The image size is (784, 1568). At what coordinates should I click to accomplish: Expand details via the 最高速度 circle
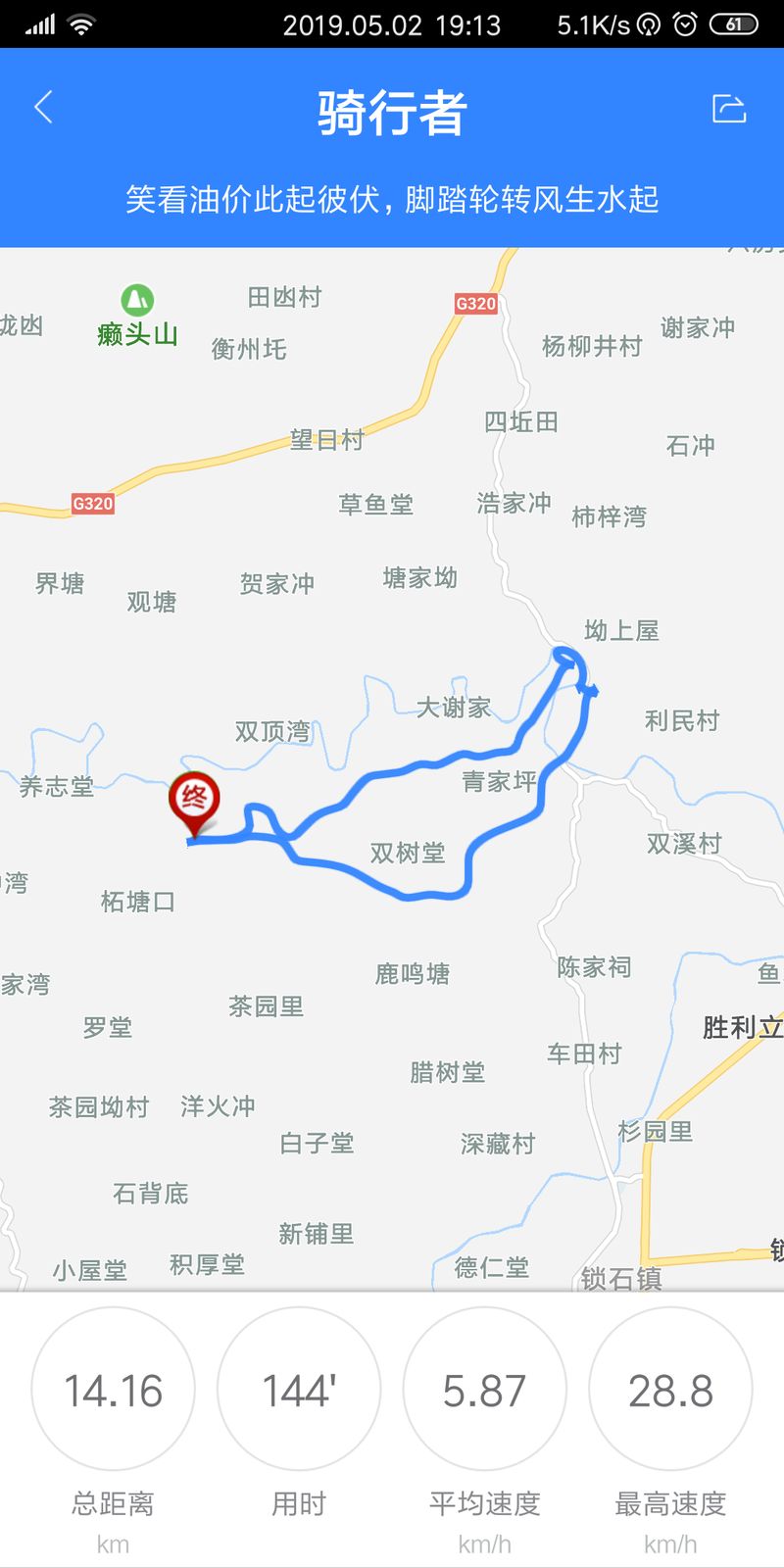click(x=670, y=1390)
